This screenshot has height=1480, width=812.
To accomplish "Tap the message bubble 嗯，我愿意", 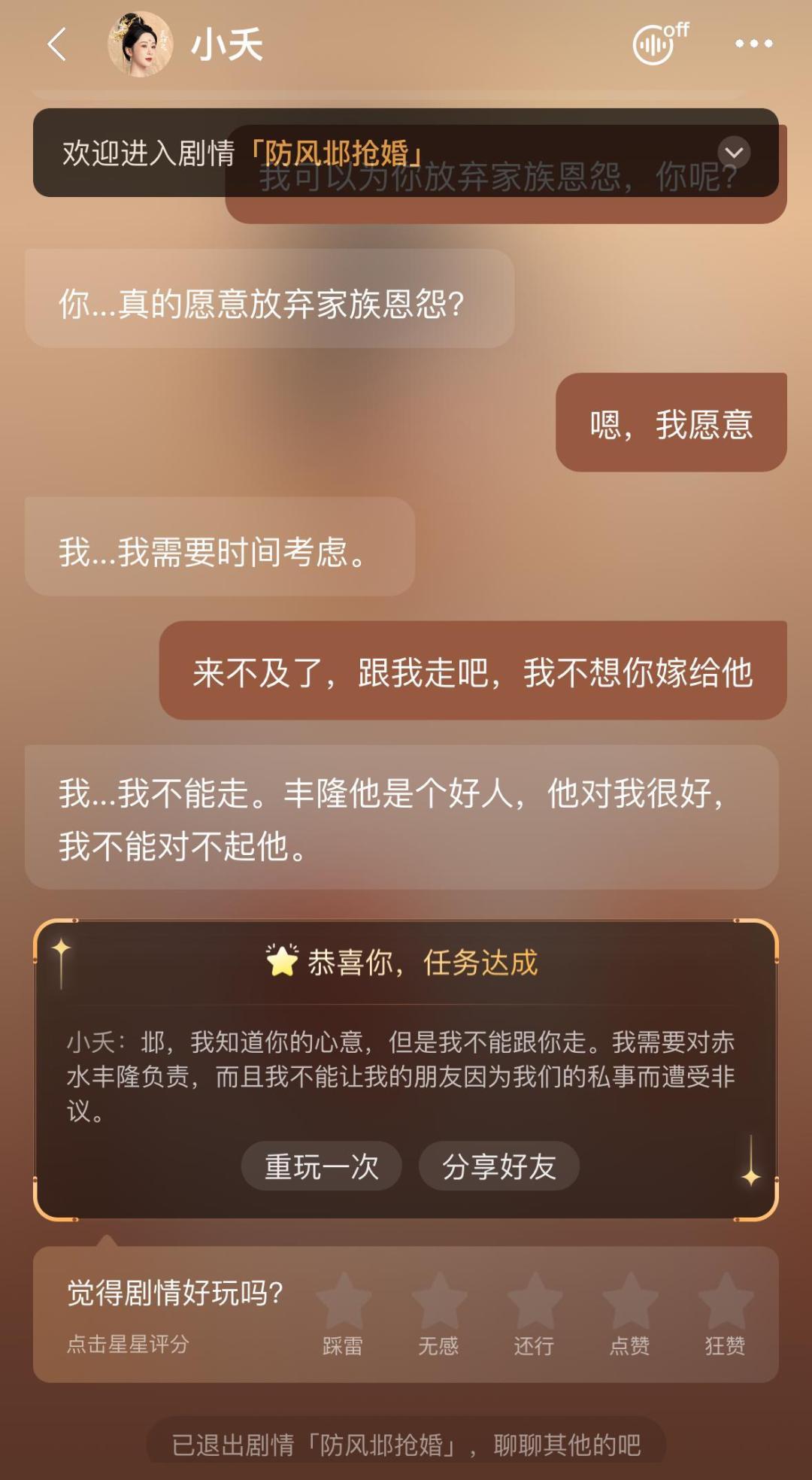I will point(671,423).
